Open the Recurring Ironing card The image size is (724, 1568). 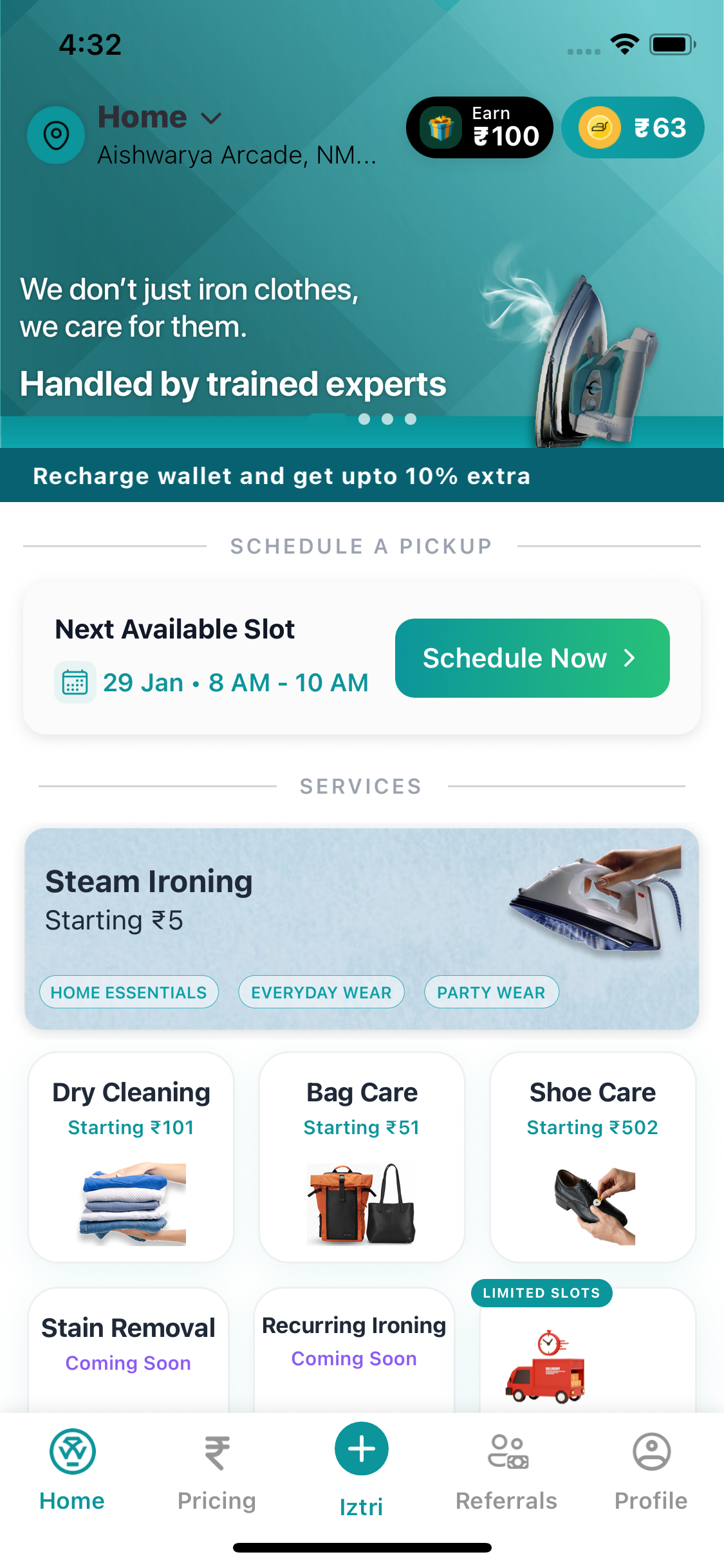pos(354,1345)
